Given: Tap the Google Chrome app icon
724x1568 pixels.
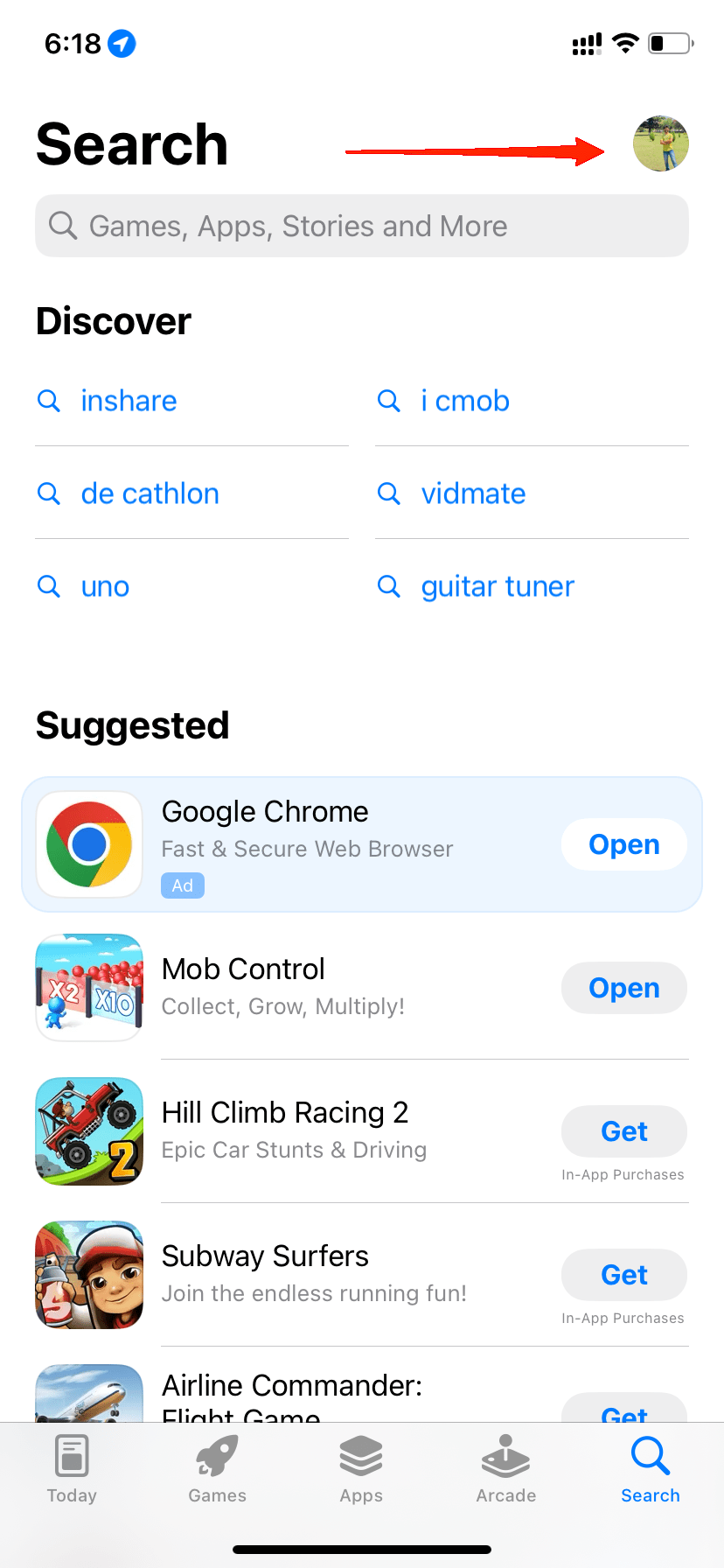Looking at the screenshot, I should [88, 843].
